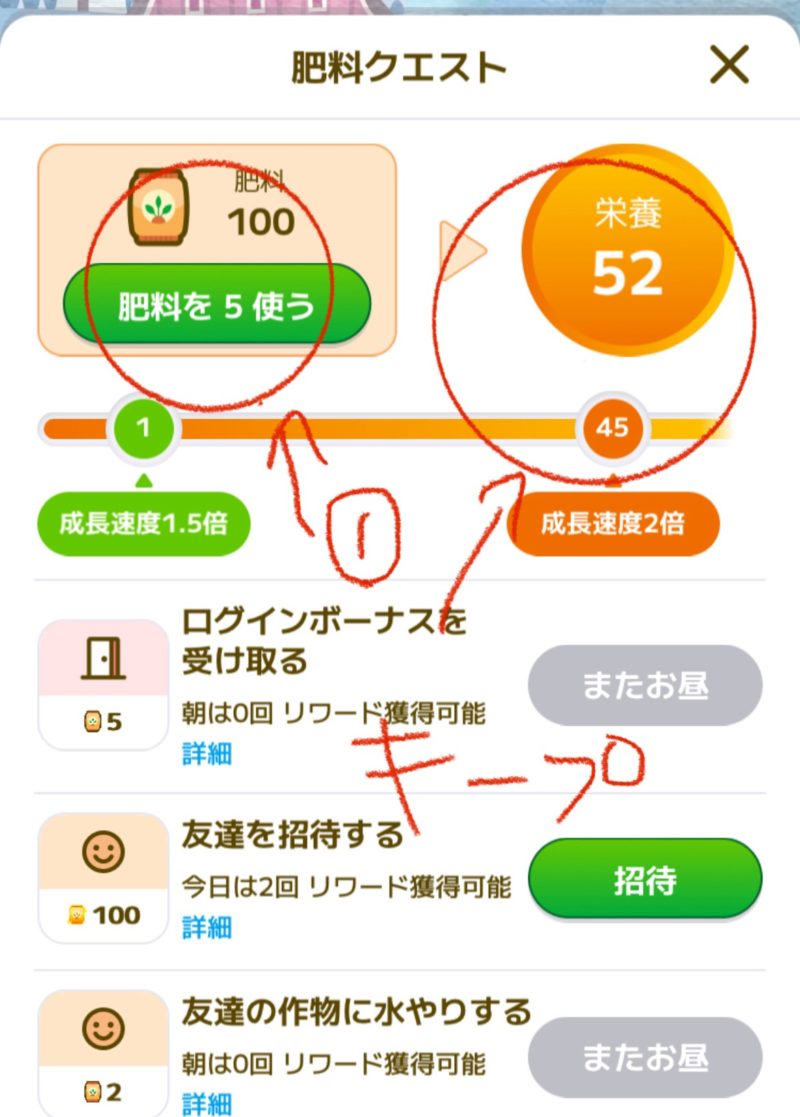Image resolution: width=800 pixels, height=1117 pixels.
Task: Tap 招待 to invite a friend
Action: (x=645, y=880)
